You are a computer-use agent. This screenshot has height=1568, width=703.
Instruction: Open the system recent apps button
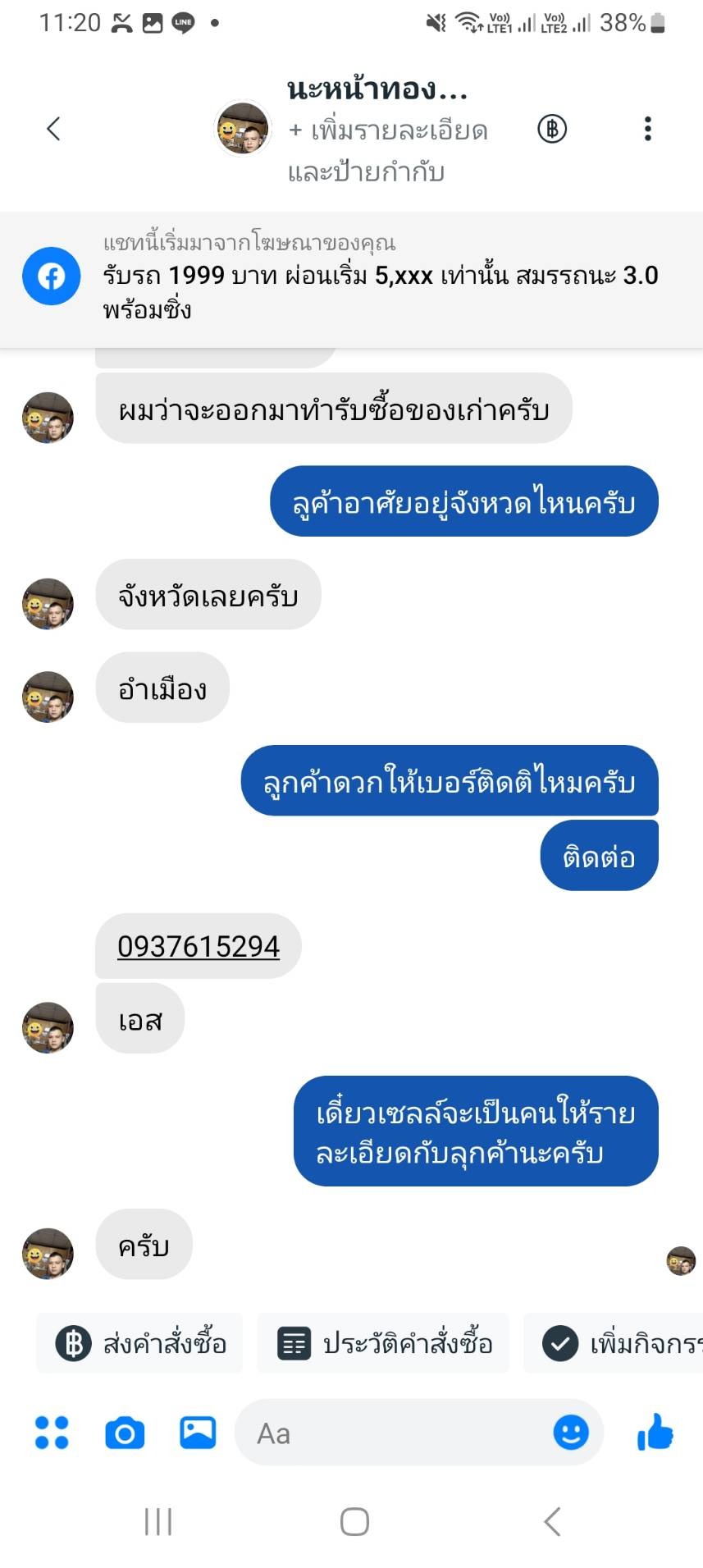(158, 1521)
